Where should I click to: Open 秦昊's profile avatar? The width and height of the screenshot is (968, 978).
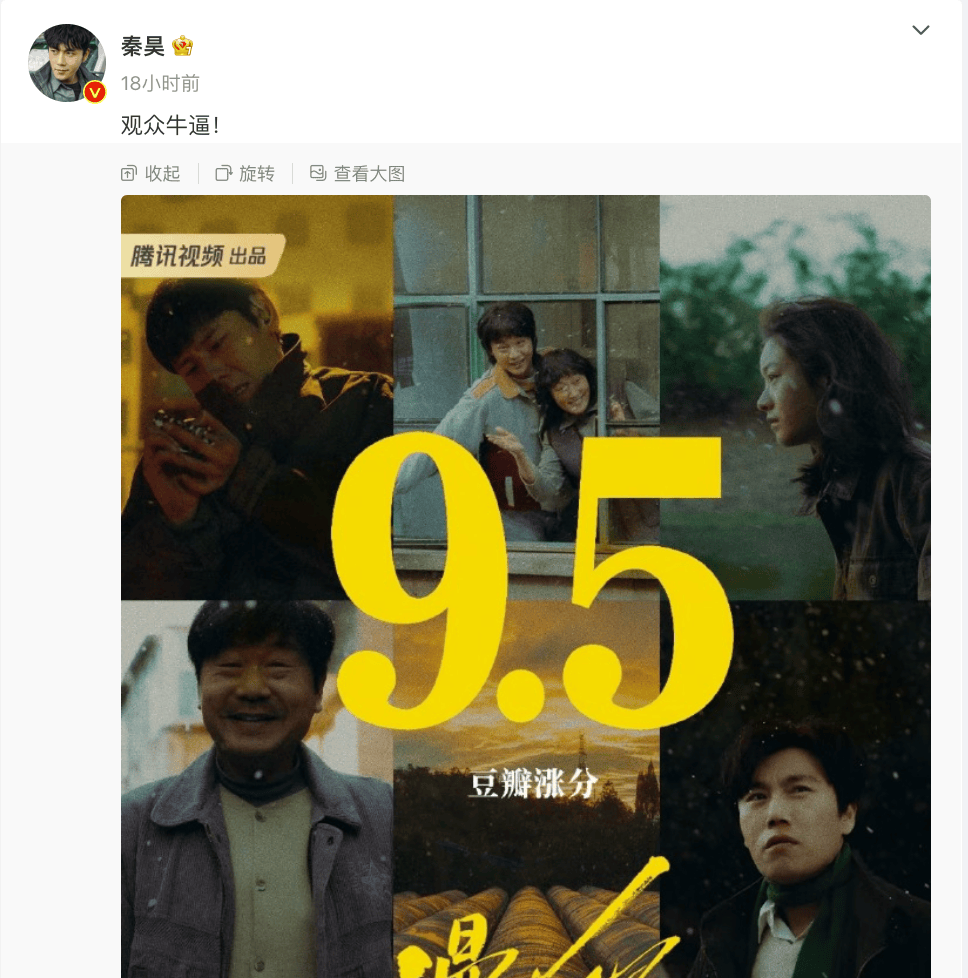click(66, 63)
